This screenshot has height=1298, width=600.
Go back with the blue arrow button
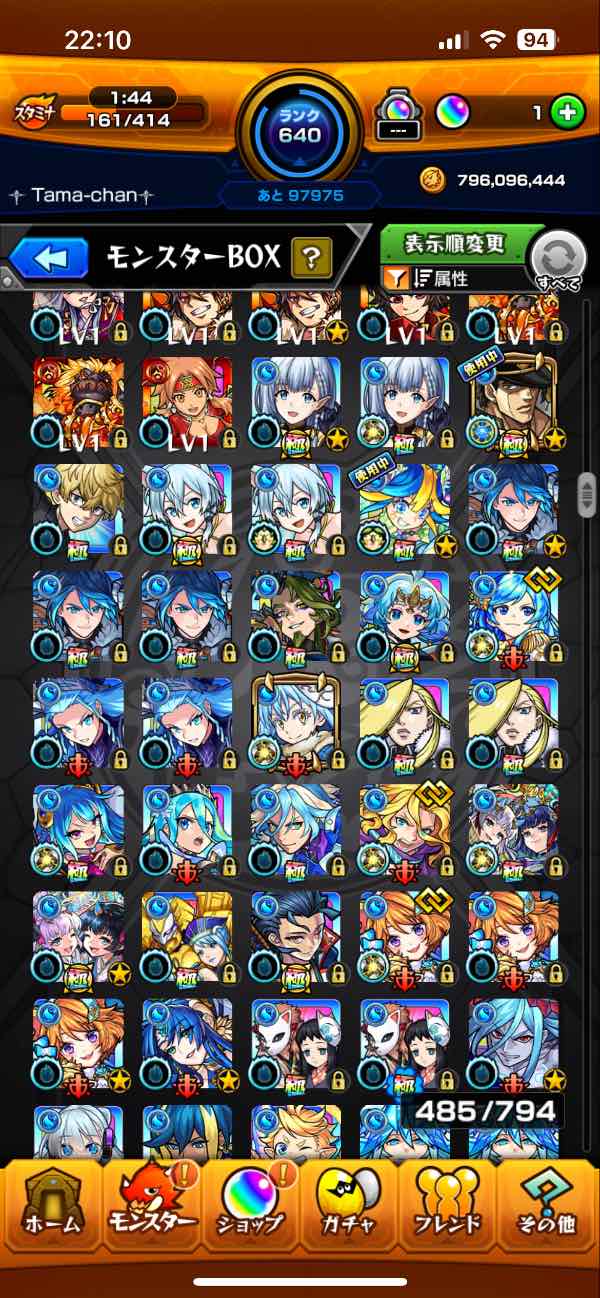tap(48, 259)
